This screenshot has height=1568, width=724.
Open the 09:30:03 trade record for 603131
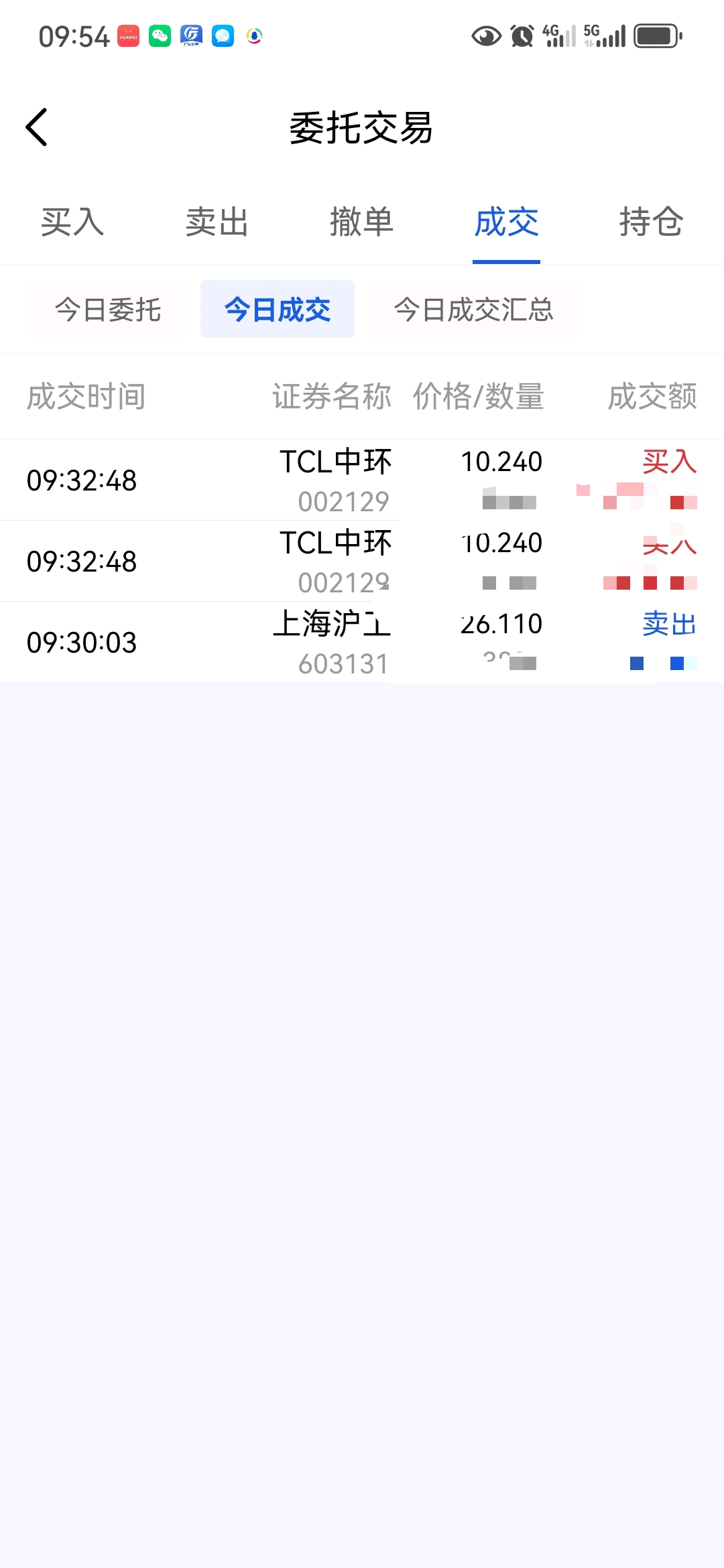362,643
